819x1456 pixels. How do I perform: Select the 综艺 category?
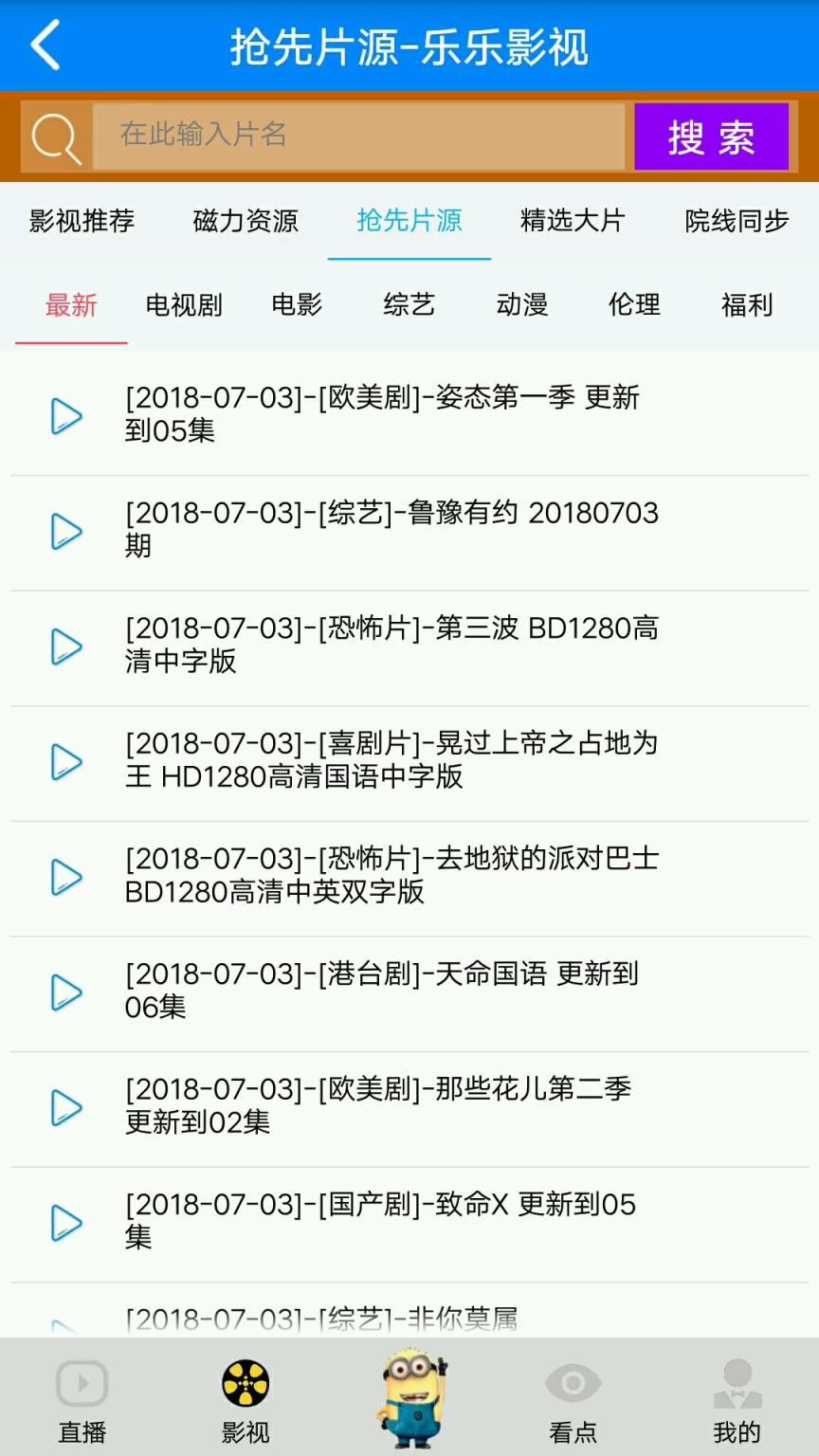tap(408, 304)
